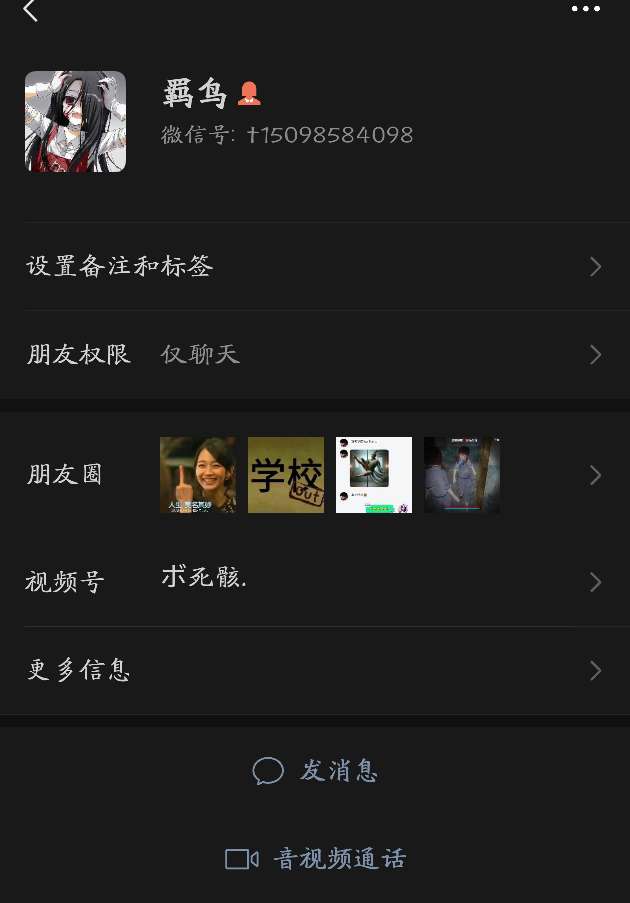Tap 发消息 to send a message
This screenshot has width=630, height=903.
pos(315,771)
